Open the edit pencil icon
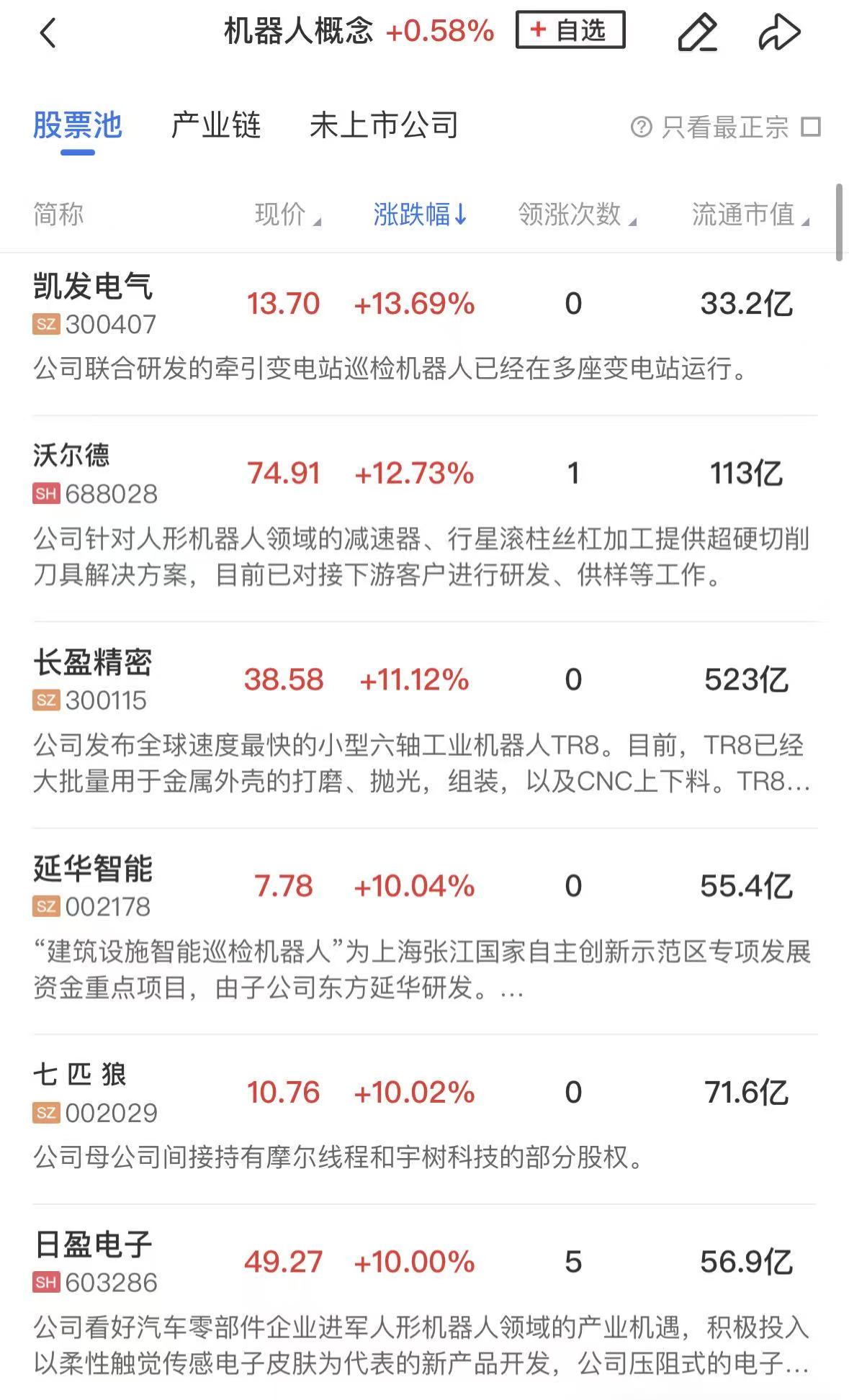Viewport: 849px width, 1400px height. tap(697, 33)
